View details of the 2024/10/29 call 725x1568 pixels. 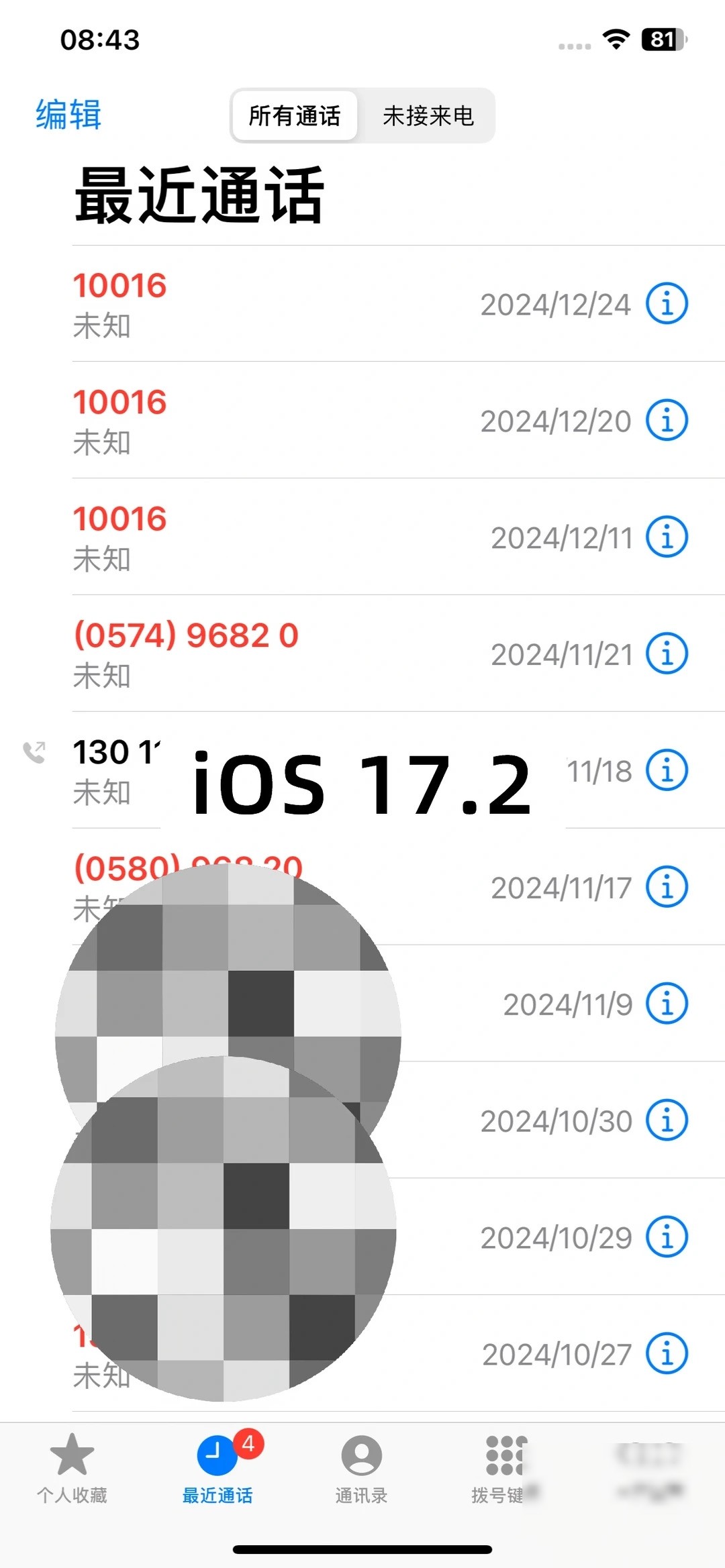coord(667,1237)
